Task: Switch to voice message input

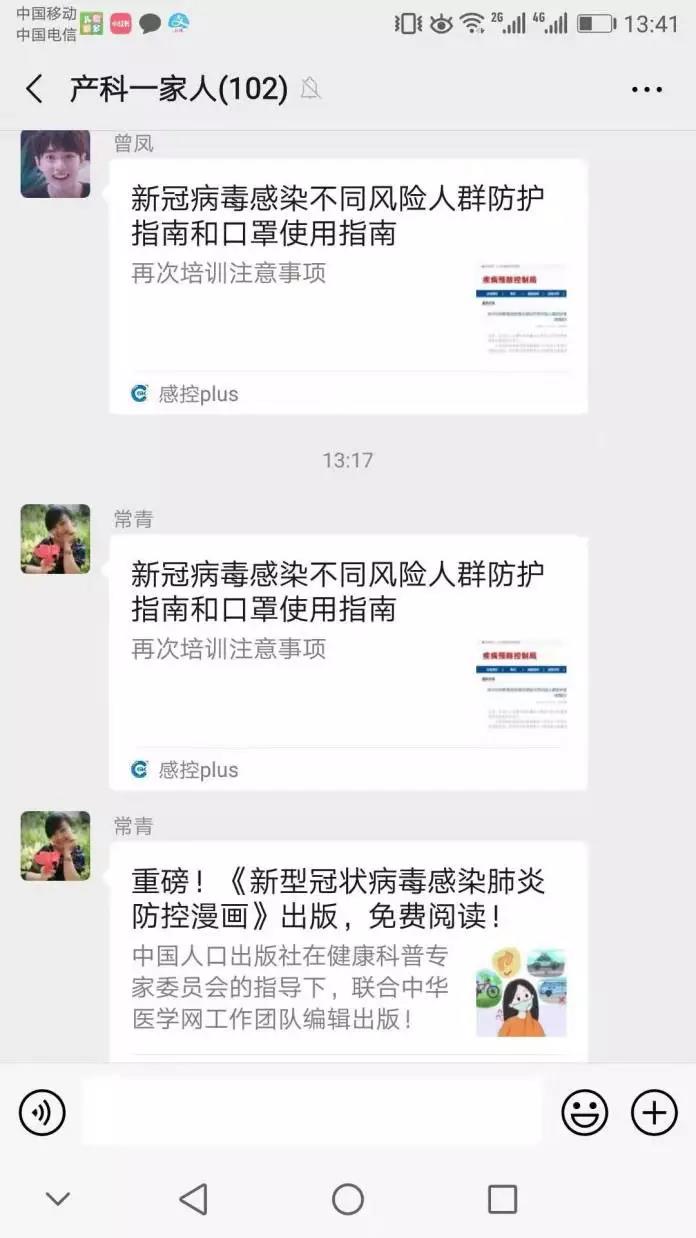Action: point(42,1112)
